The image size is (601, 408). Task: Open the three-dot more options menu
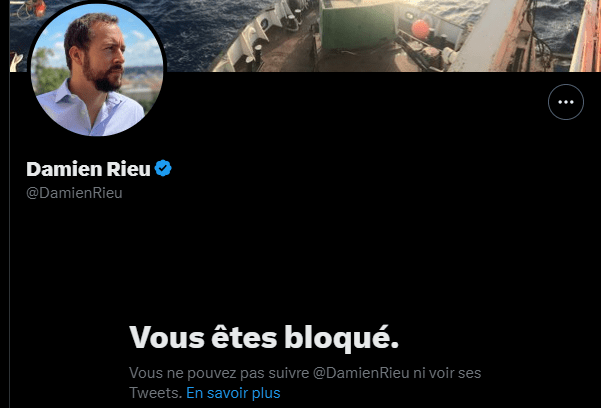coord(566,102)
